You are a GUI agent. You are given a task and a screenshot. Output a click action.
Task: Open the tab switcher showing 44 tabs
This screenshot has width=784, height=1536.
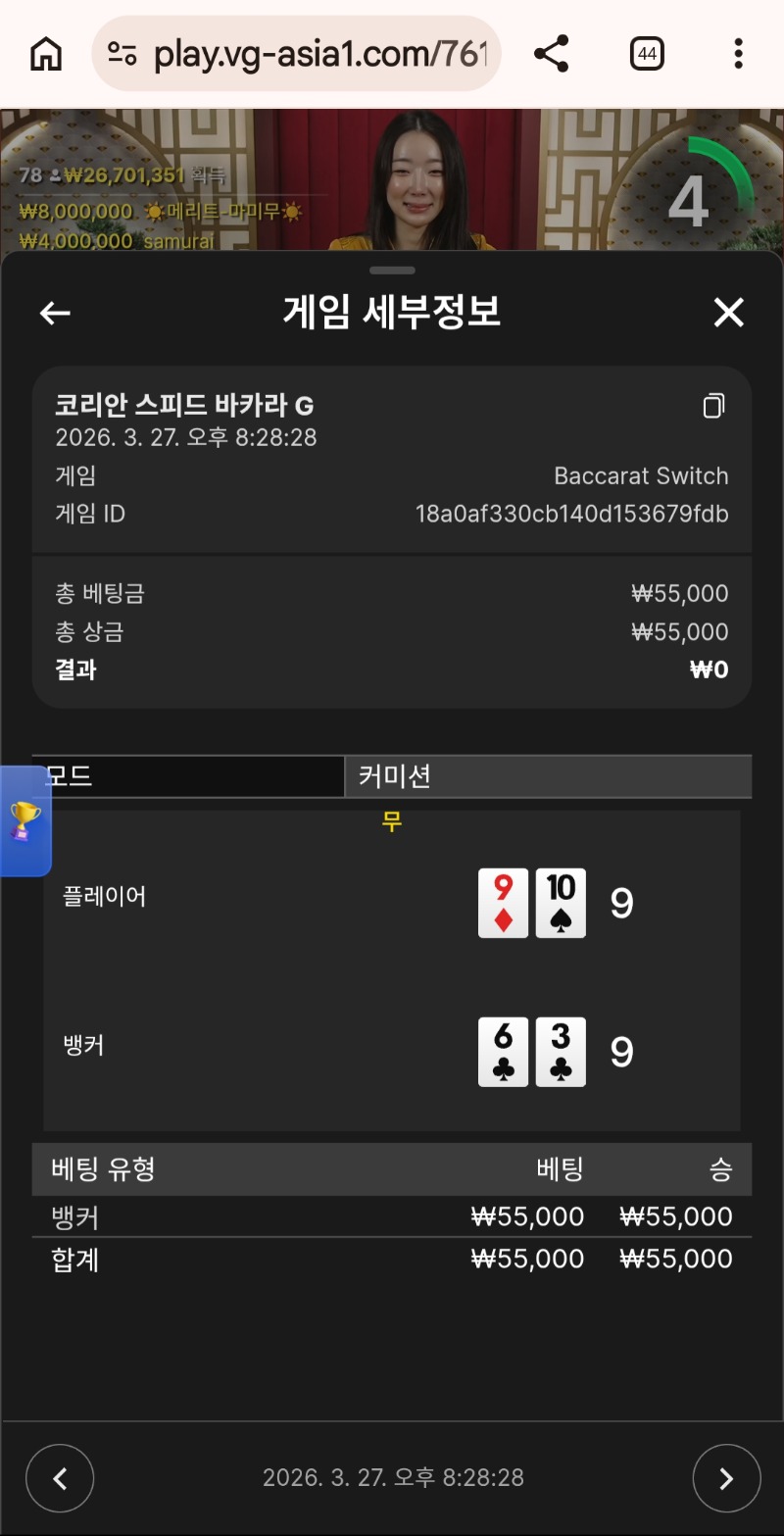pos(647,54)
